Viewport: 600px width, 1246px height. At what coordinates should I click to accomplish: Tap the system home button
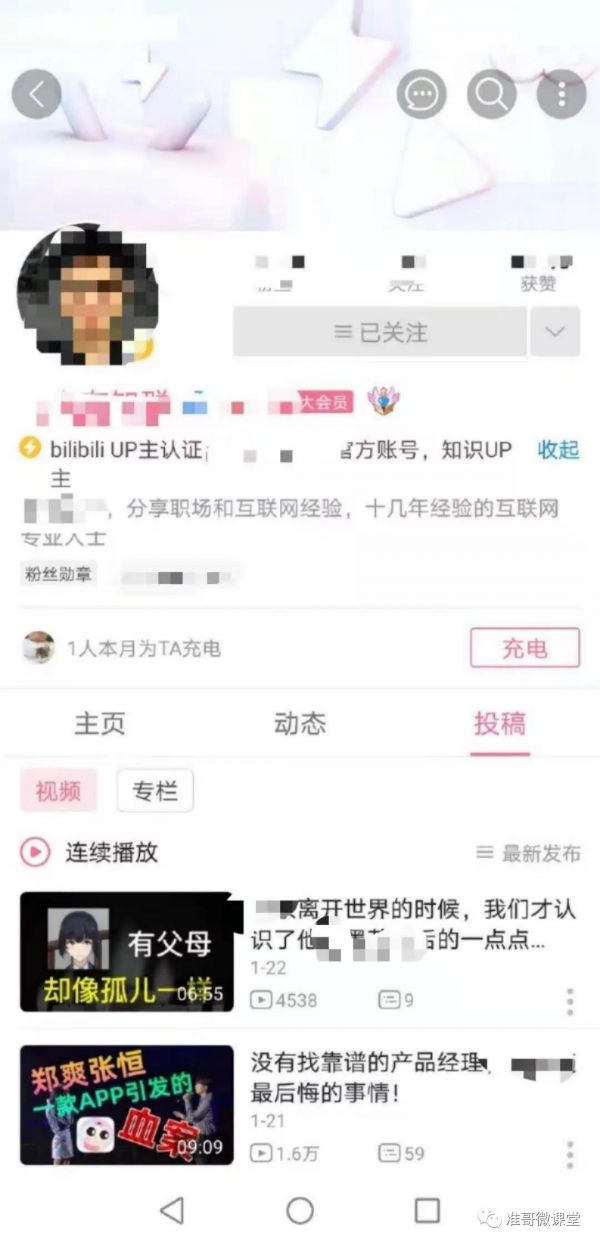[300, 1211]
